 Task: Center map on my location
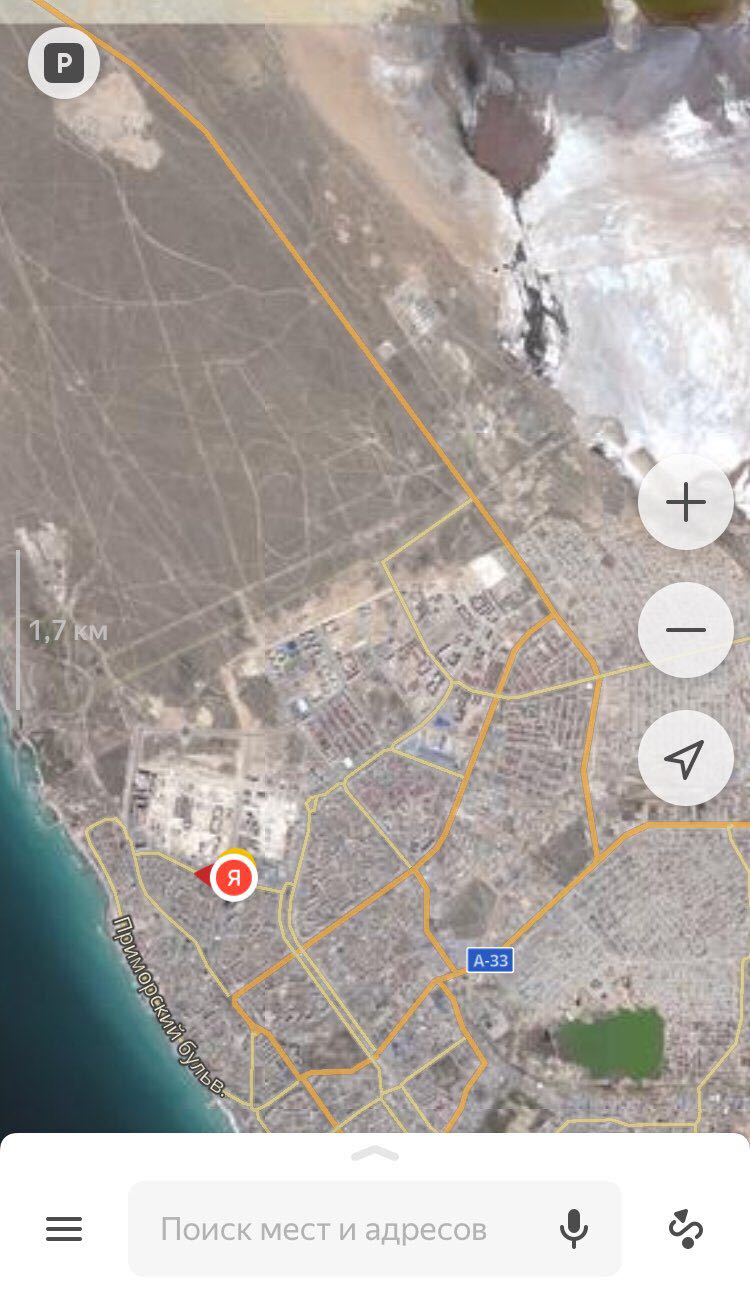pos(686,759)
